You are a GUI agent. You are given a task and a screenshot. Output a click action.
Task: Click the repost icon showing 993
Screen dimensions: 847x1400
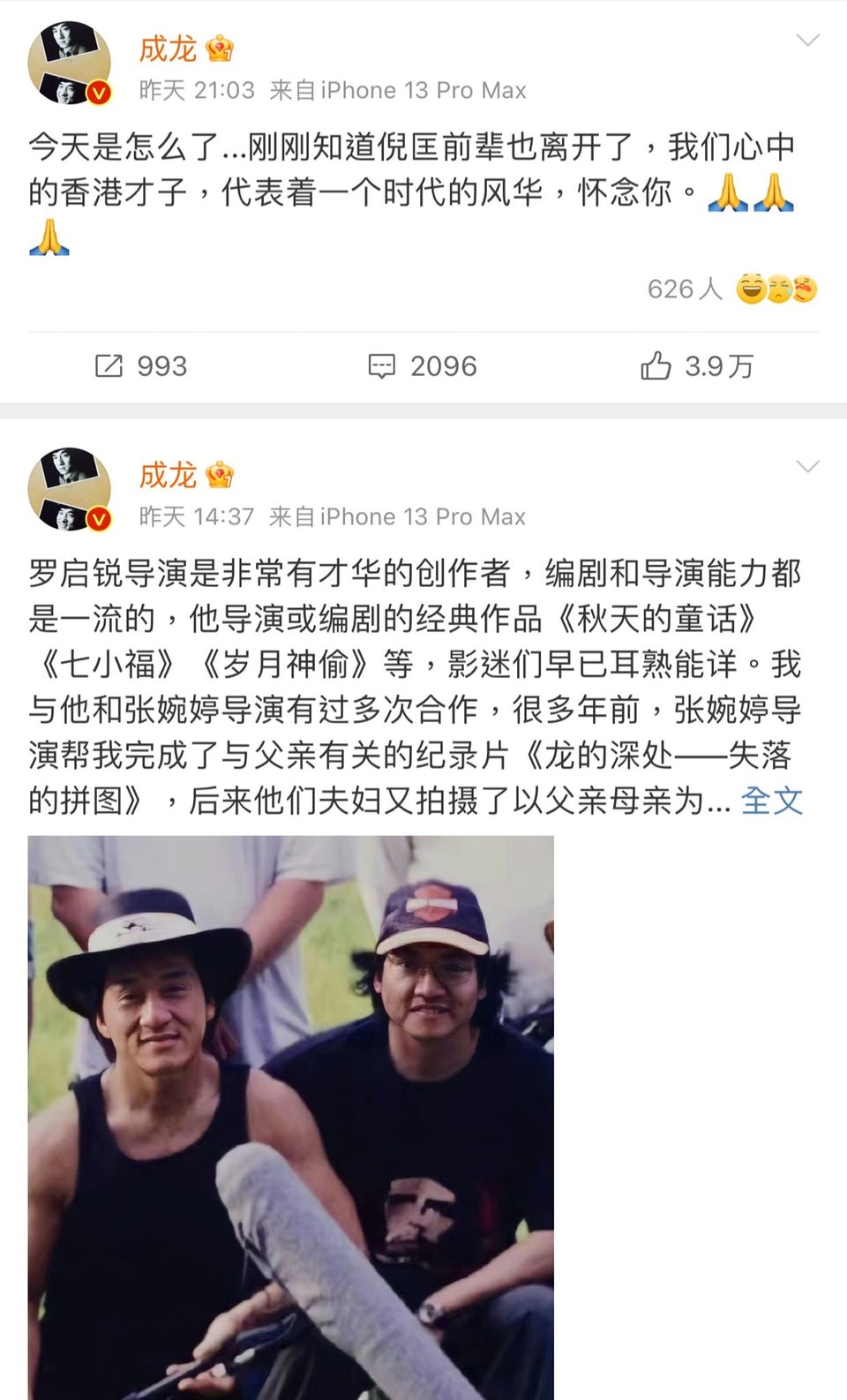click(x=109, y=366)
